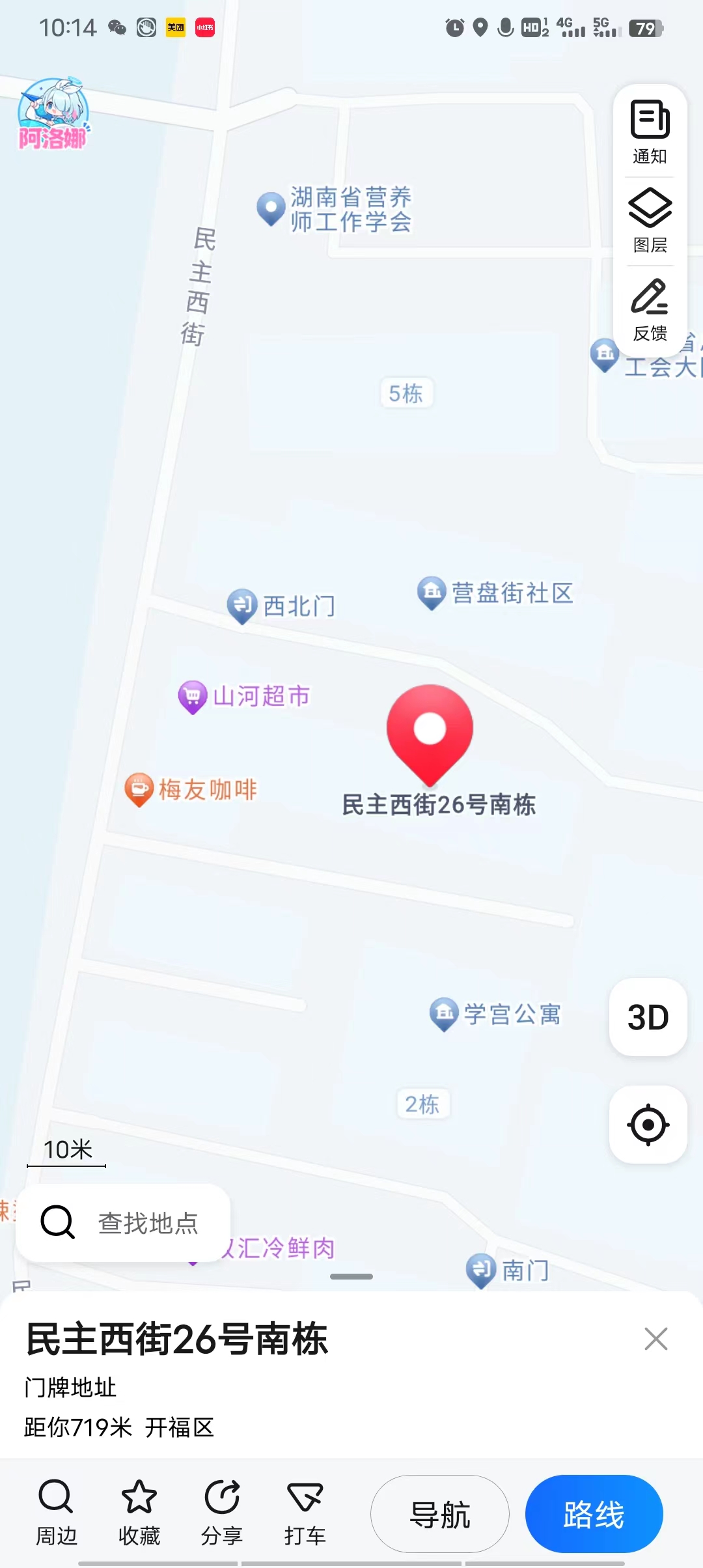Select the 山河超市 map marker
The image size is (703, 1568).
pos(245,696)
